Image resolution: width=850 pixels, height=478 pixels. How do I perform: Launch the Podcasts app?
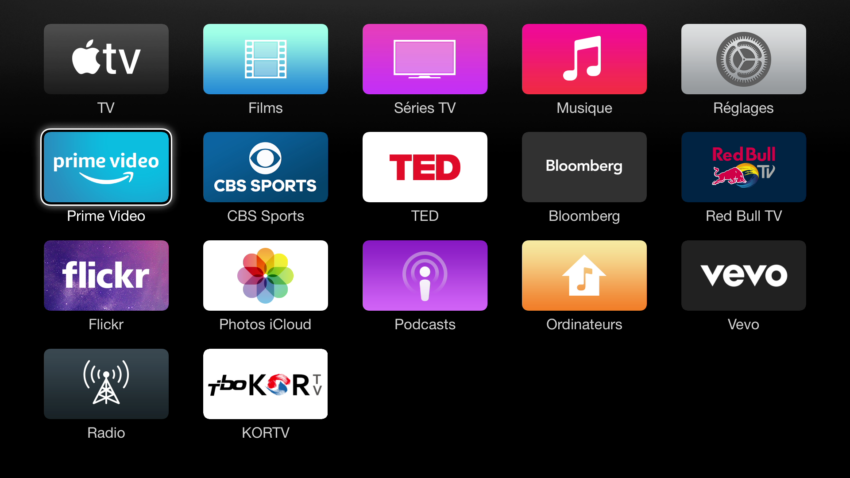pyautogui.click(x=425, y=275)
